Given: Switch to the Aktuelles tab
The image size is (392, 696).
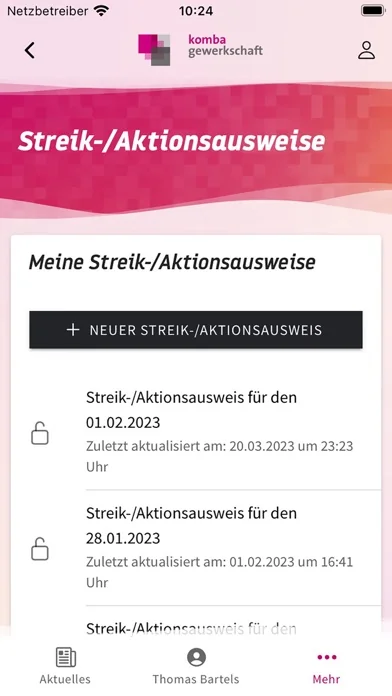Looking at the screenshot, I should point(65,665).
